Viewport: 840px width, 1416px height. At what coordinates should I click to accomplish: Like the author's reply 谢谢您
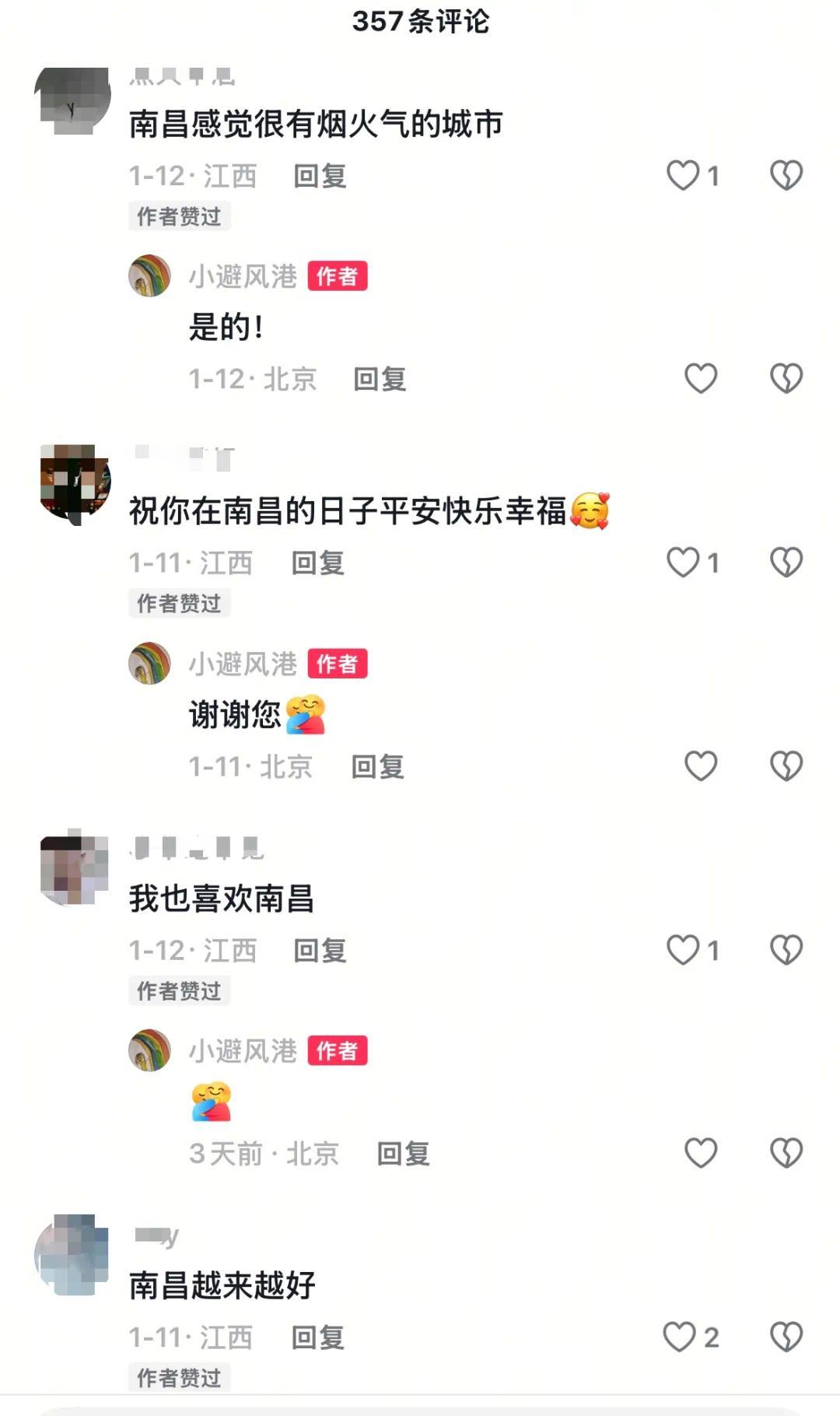tap(700, 766)
